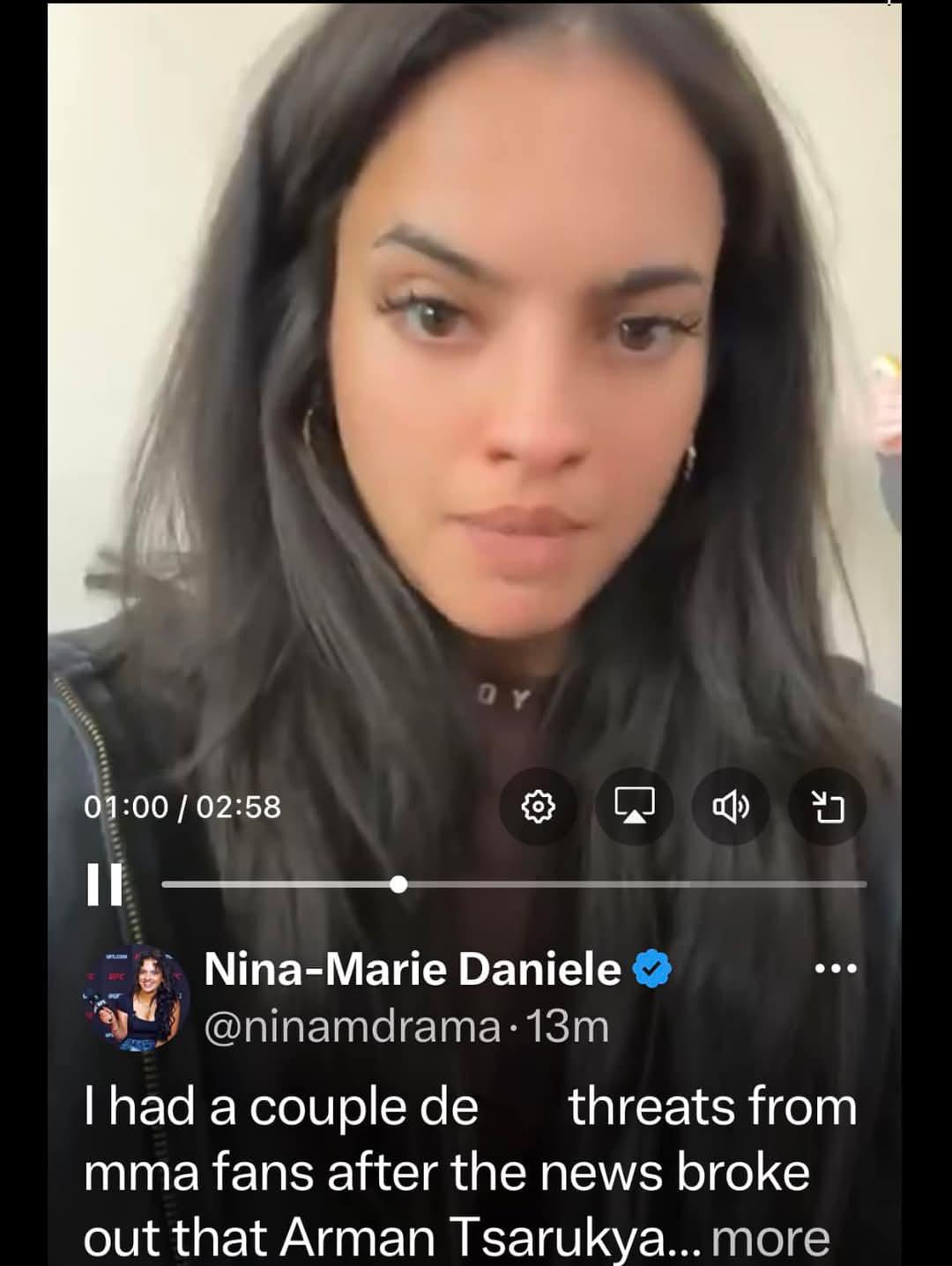This screenshot has width=952, height=1266.
Task: Click the settings gear to change playback speed
Action: pyautogui.click(x=539, y=807)
